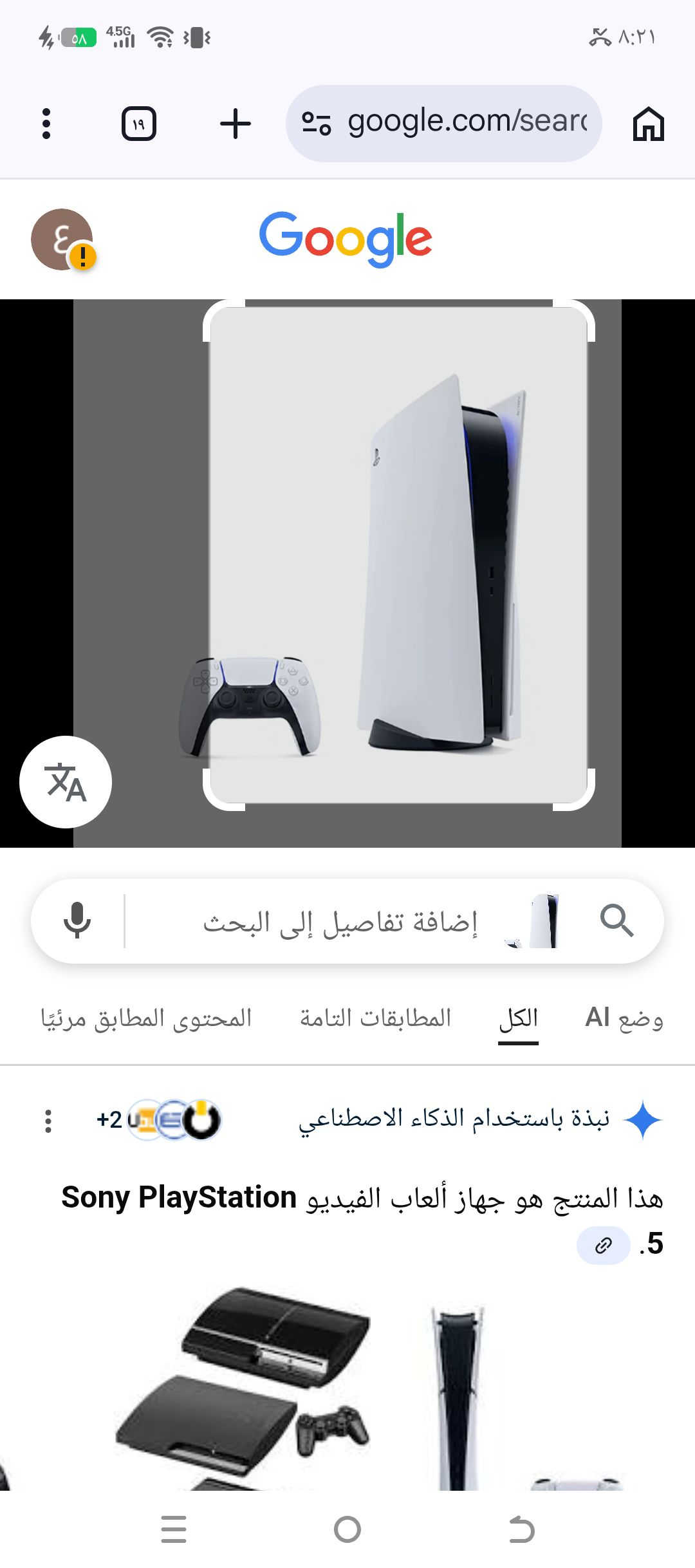Viewport: 695px width, 1568px height.
Task: Switch to the وضع AI tab
Action: (x=624, y=1018)
